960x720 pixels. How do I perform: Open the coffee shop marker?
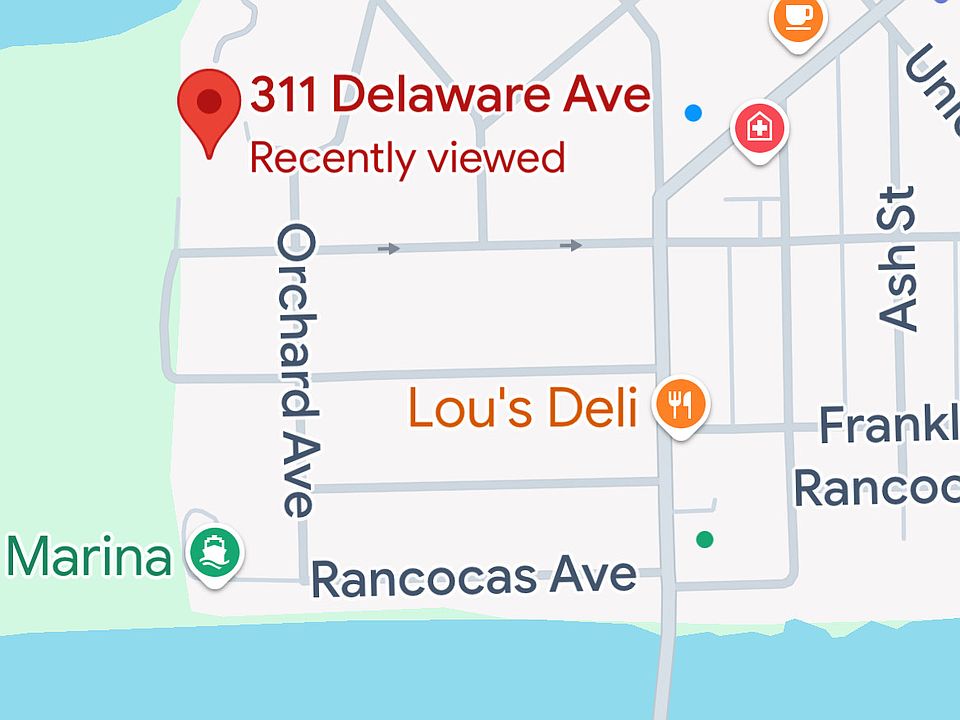click(x=798, y=18)
